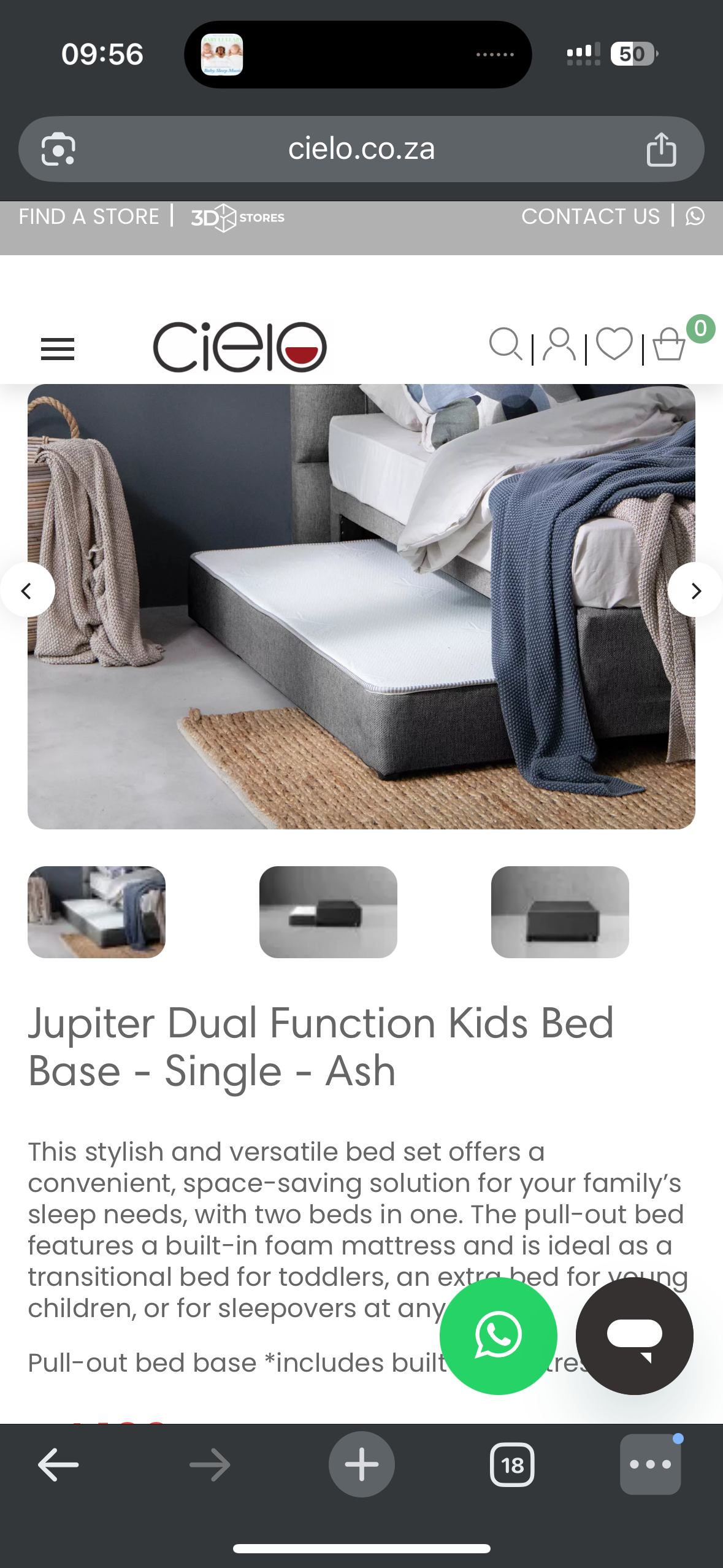This screenshot has width=723, height=1568.
Task: Start a WhatsApp chat via green button
Action: [x=498, y=1335]
